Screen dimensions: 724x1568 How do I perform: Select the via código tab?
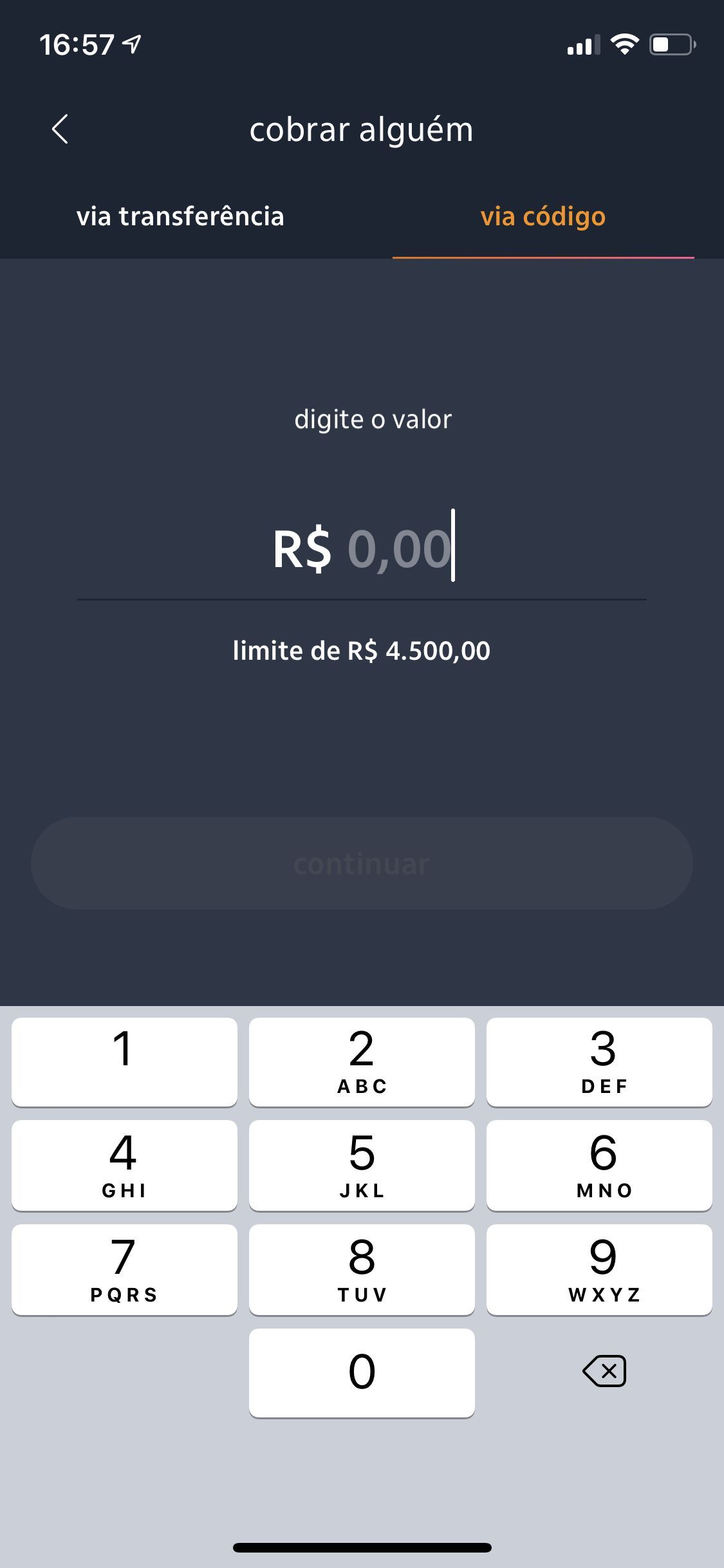(x=543, y=216)
